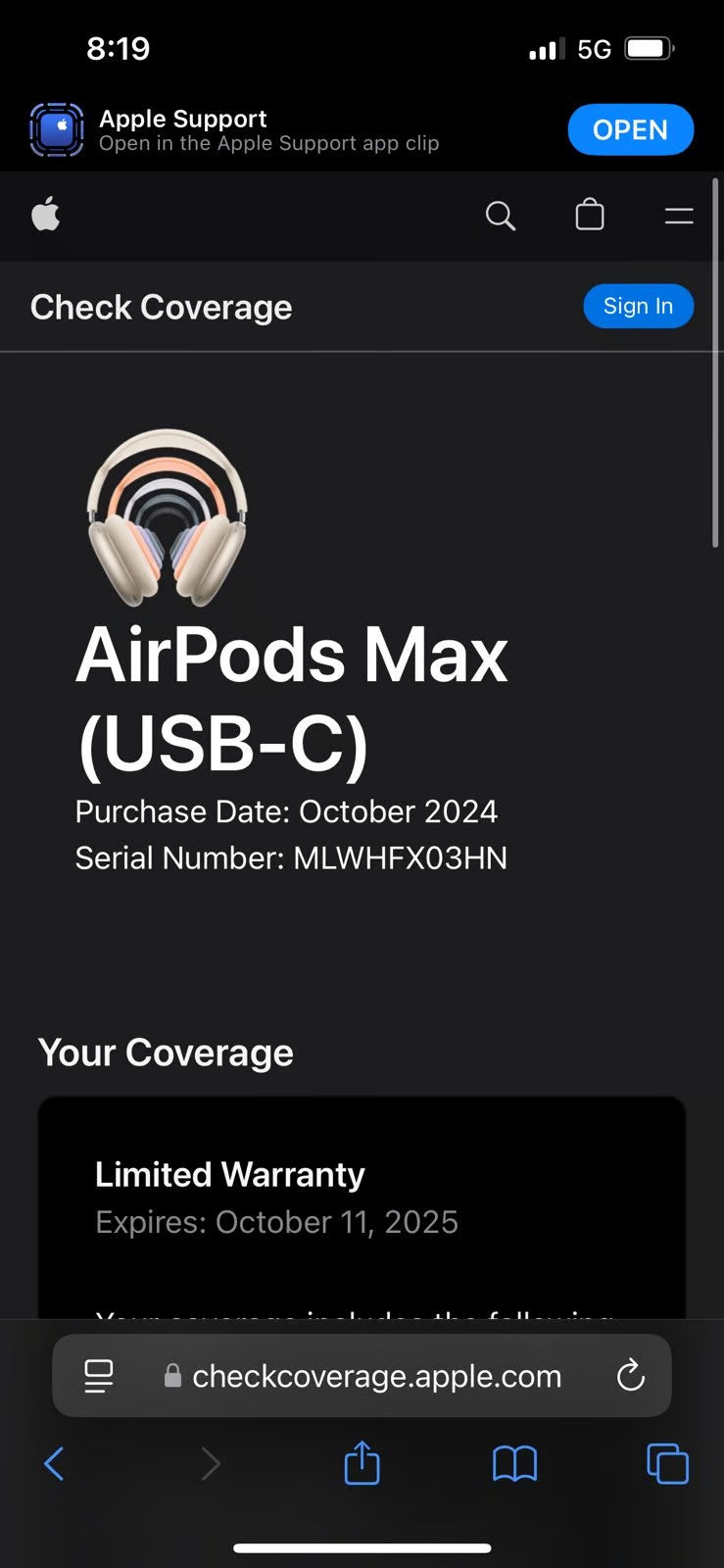Open the Apple site navigation menu

678,216
